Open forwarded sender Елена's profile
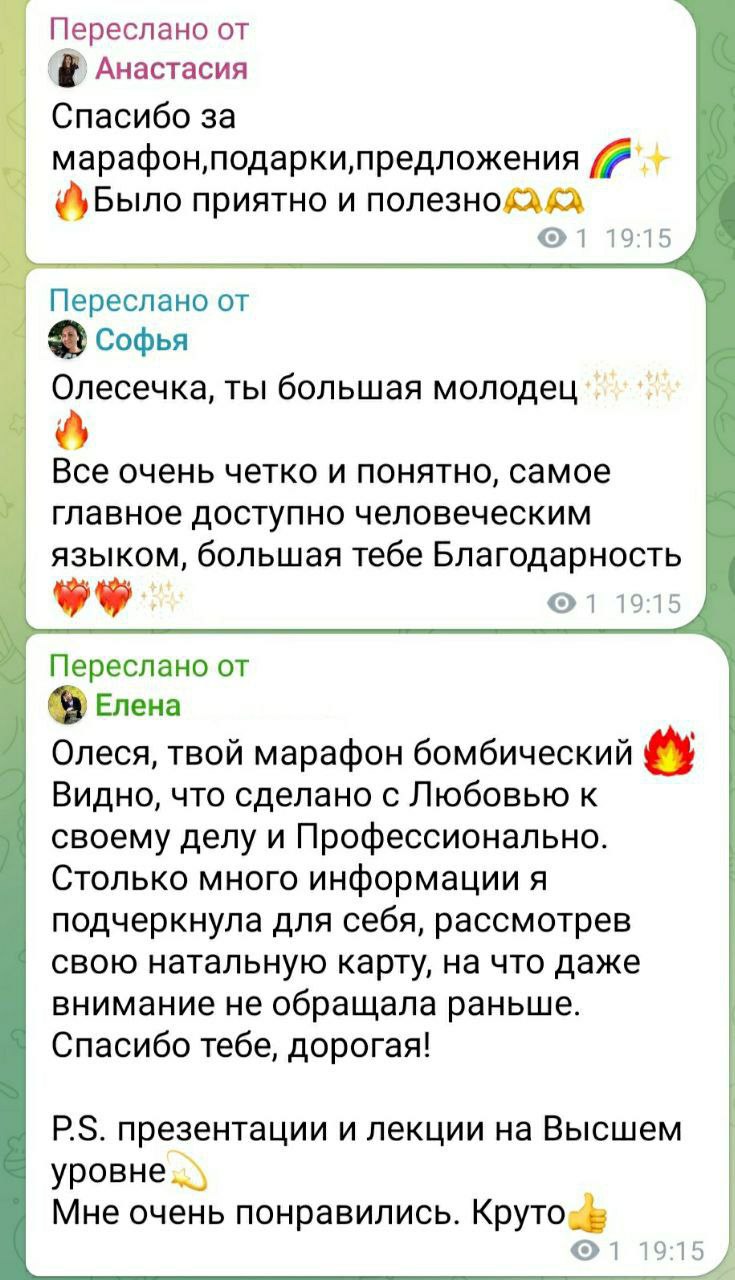The width and height of the screenshot is (735, 1280). tap(139, 706)
